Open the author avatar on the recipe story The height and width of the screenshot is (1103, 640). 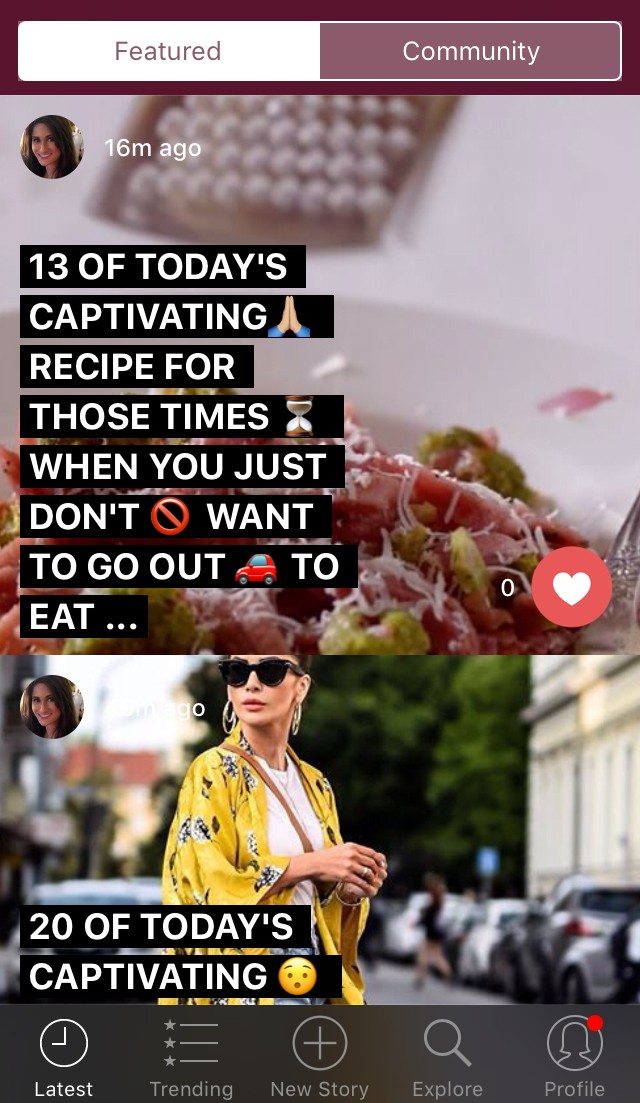click(52, 147)
